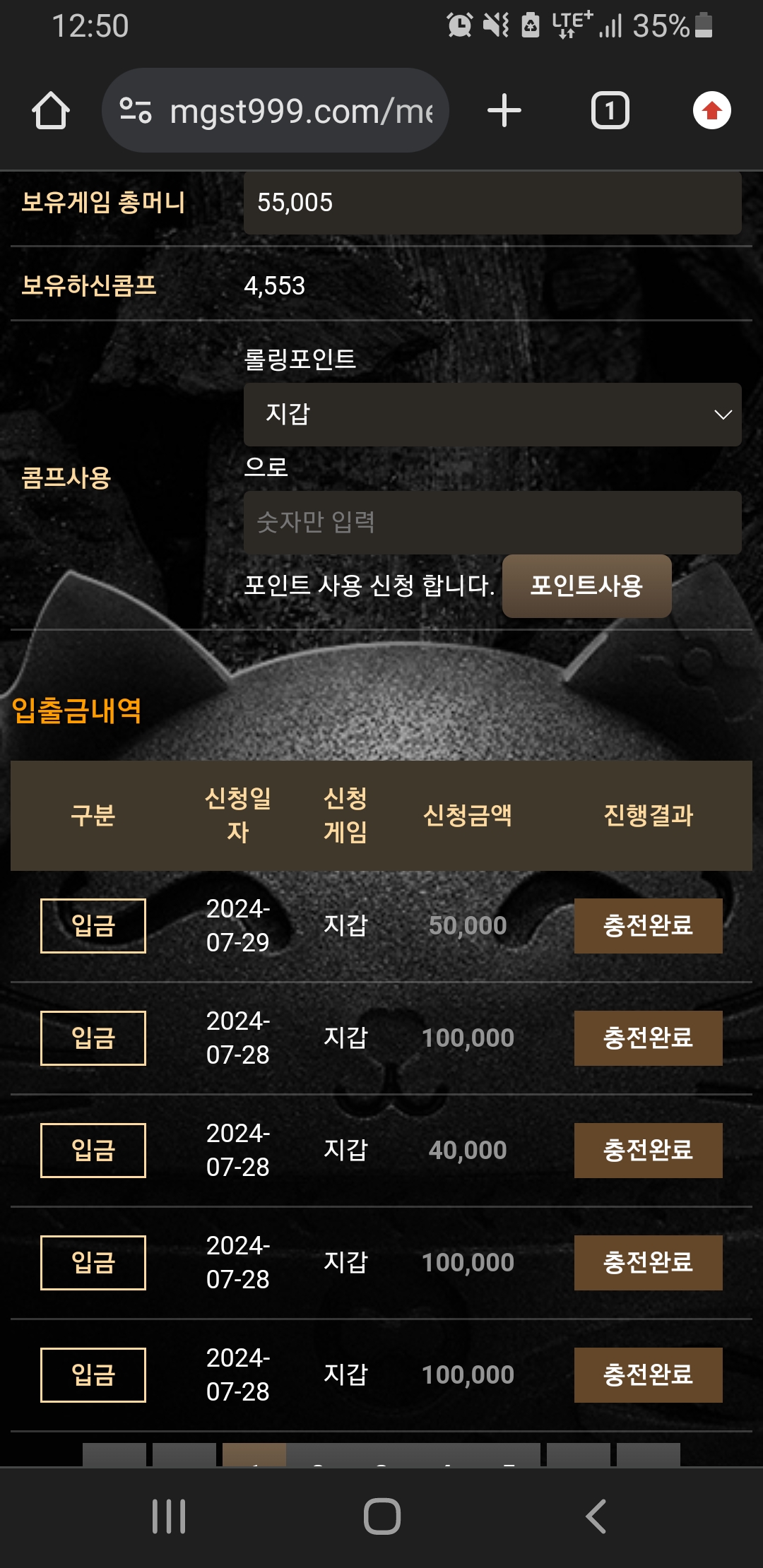This screenshot has width=763, height=1568.
Task: Open the tab switcher
Action: 610,111
